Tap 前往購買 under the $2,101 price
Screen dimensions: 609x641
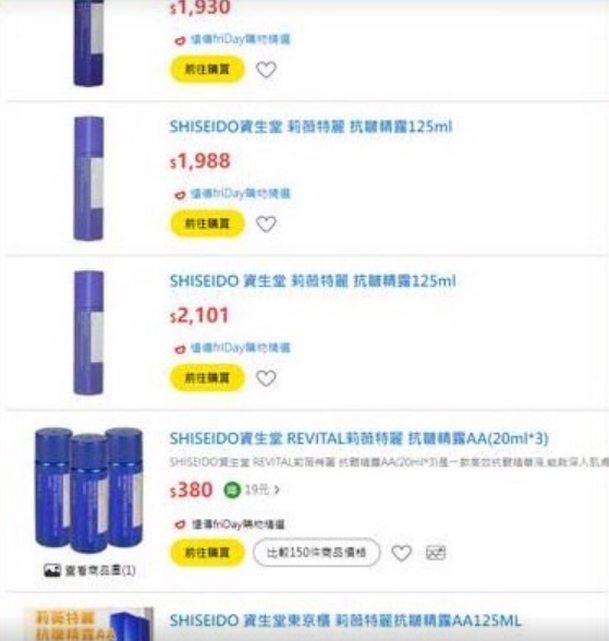[x=207, y=378]
